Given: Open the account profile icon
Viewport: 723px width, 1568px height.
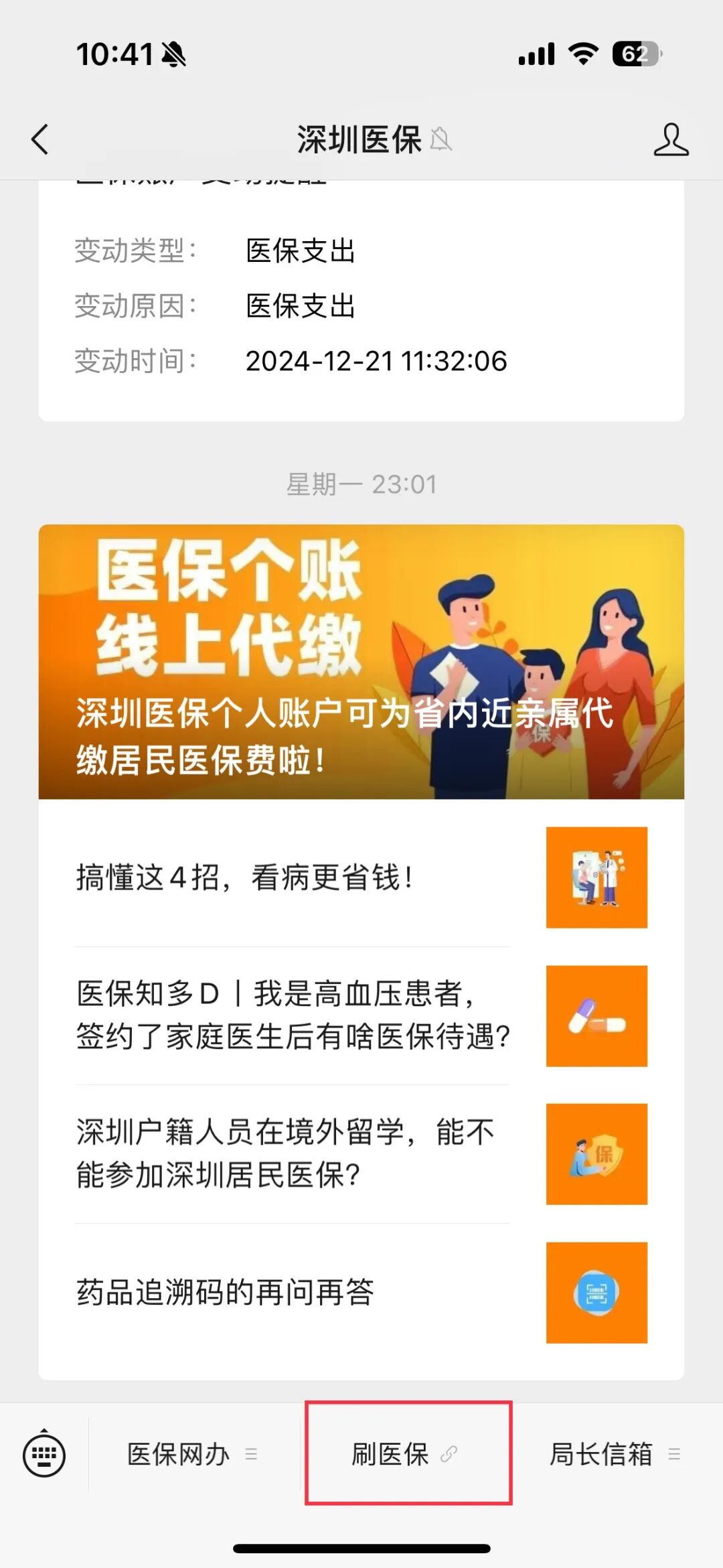Looking at the screenshot, I should click(x=670, y=139).
